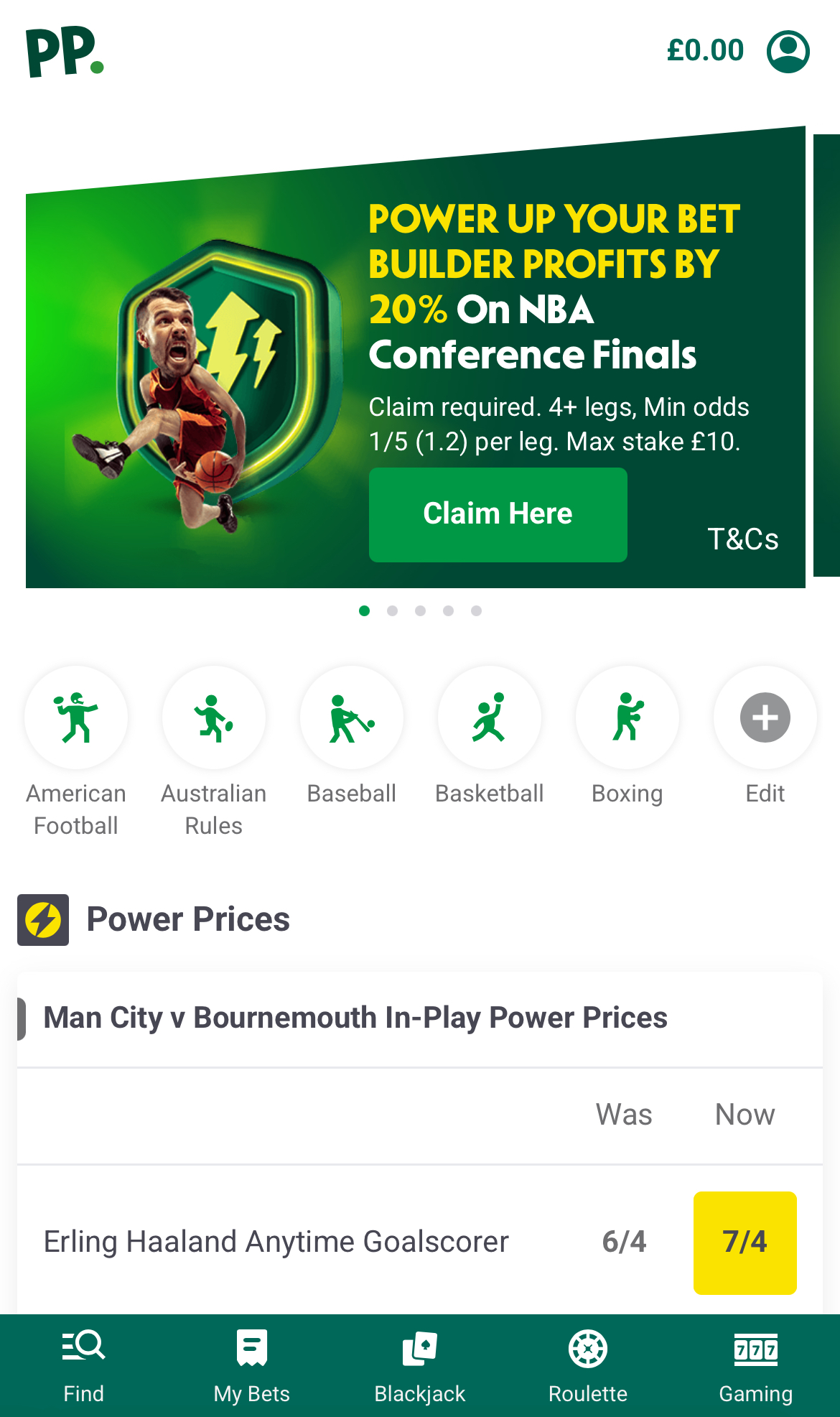Select the Basketball sport icon
Screen dimensions: 840x1417
click(489, 717)
